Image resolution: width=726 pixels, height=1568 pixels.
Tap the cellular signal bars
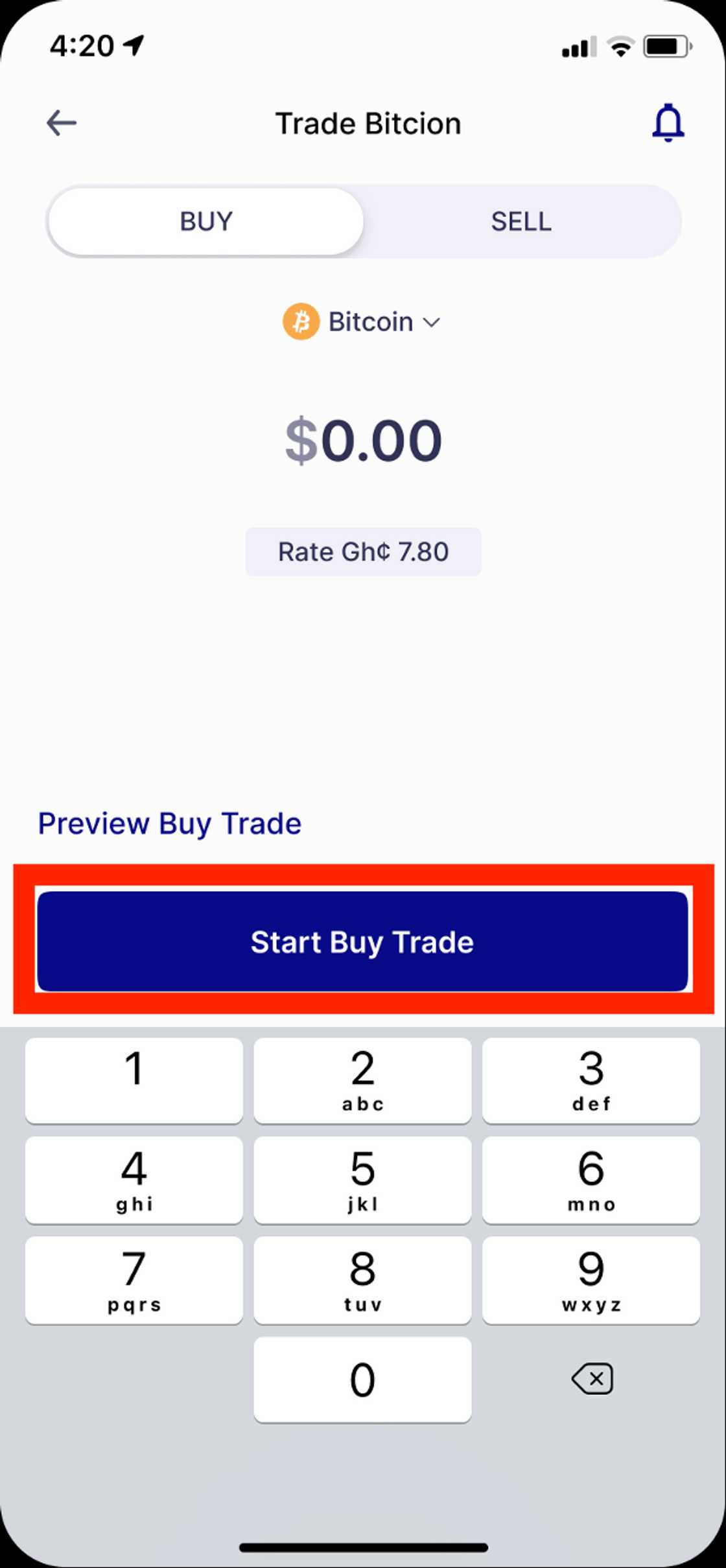pos(577,45)
